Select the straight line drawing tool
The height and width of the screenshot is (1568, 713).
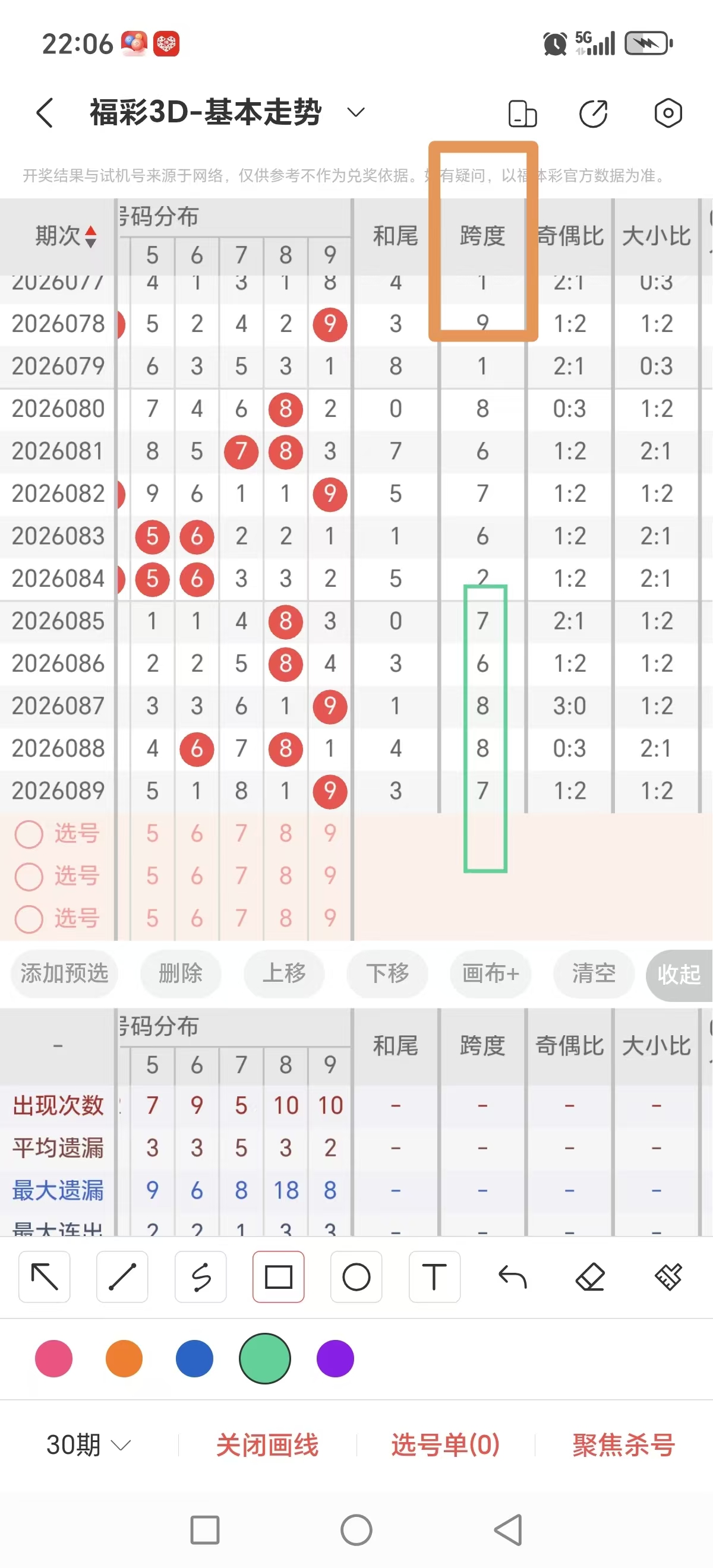pos(122,1277)
